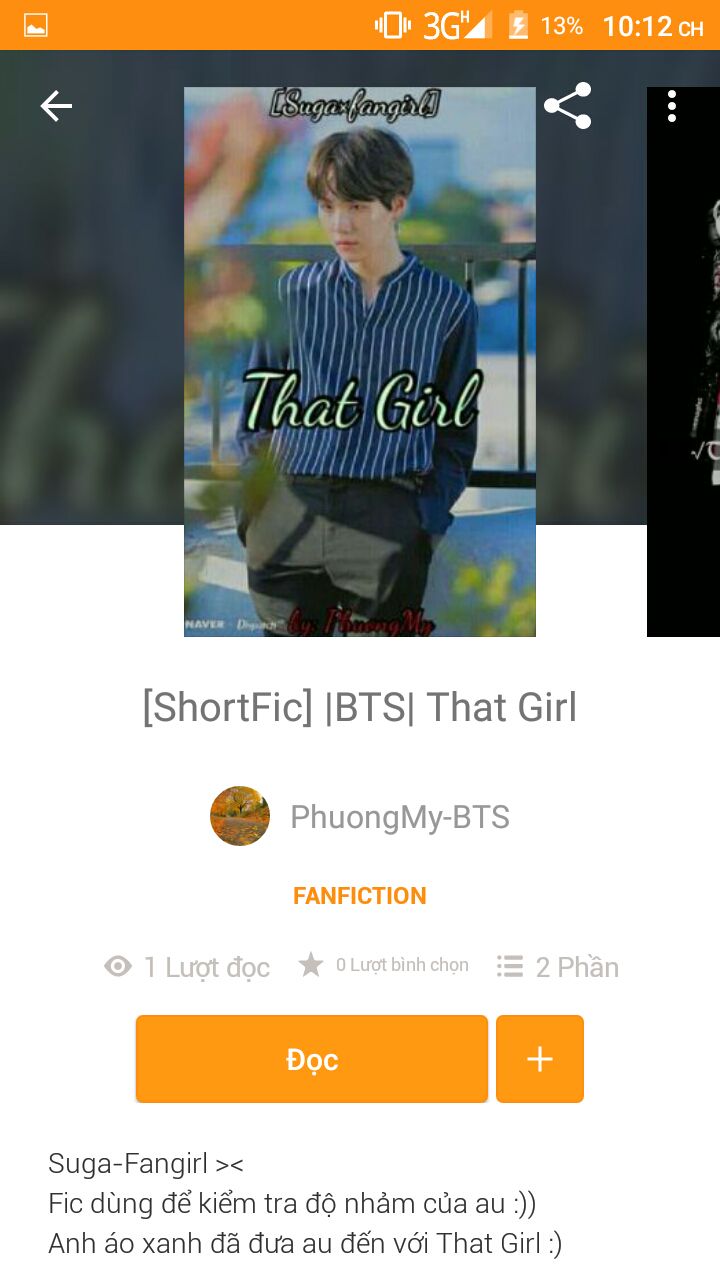Screen dimensions: 720x1280
Task: Open the three-dot overflow menu
Action: pyautogui.click(x=672, y=106)
